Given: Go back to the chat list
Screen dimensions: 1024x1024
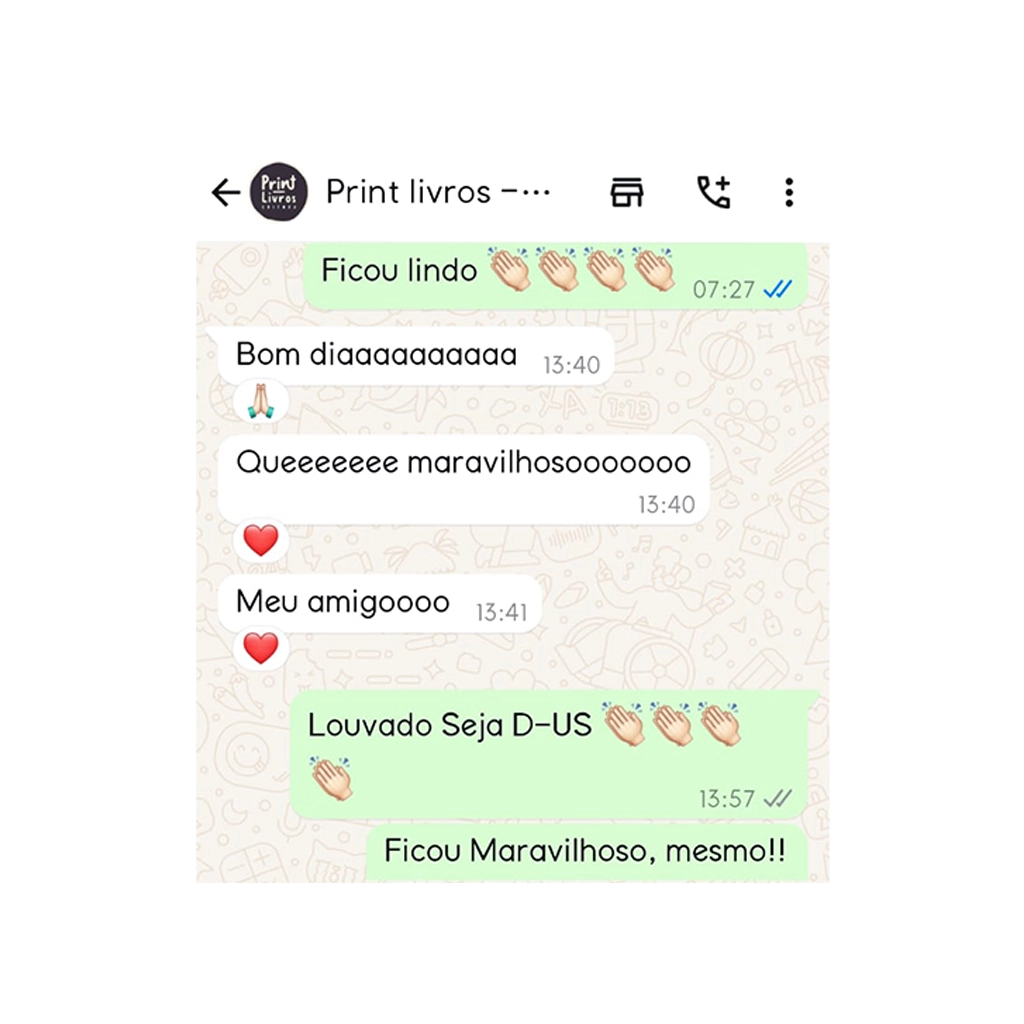Looking at the screenshot, I should click(225, 192).
